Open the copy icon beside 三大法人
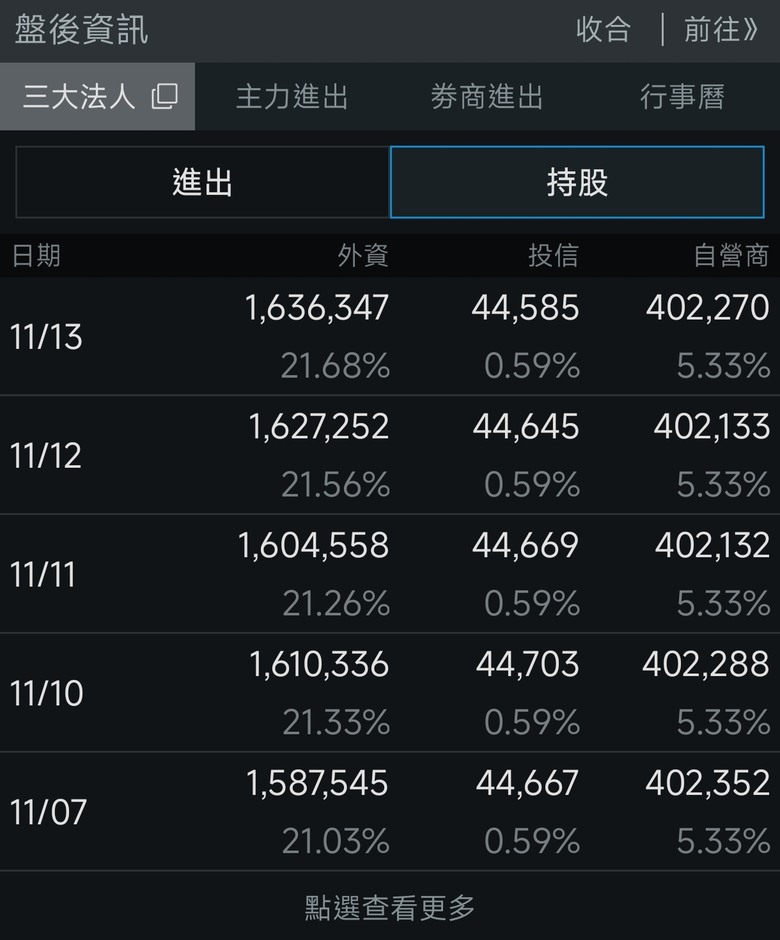The width and height of the screenshot is (780, 940). coord(165,97)
